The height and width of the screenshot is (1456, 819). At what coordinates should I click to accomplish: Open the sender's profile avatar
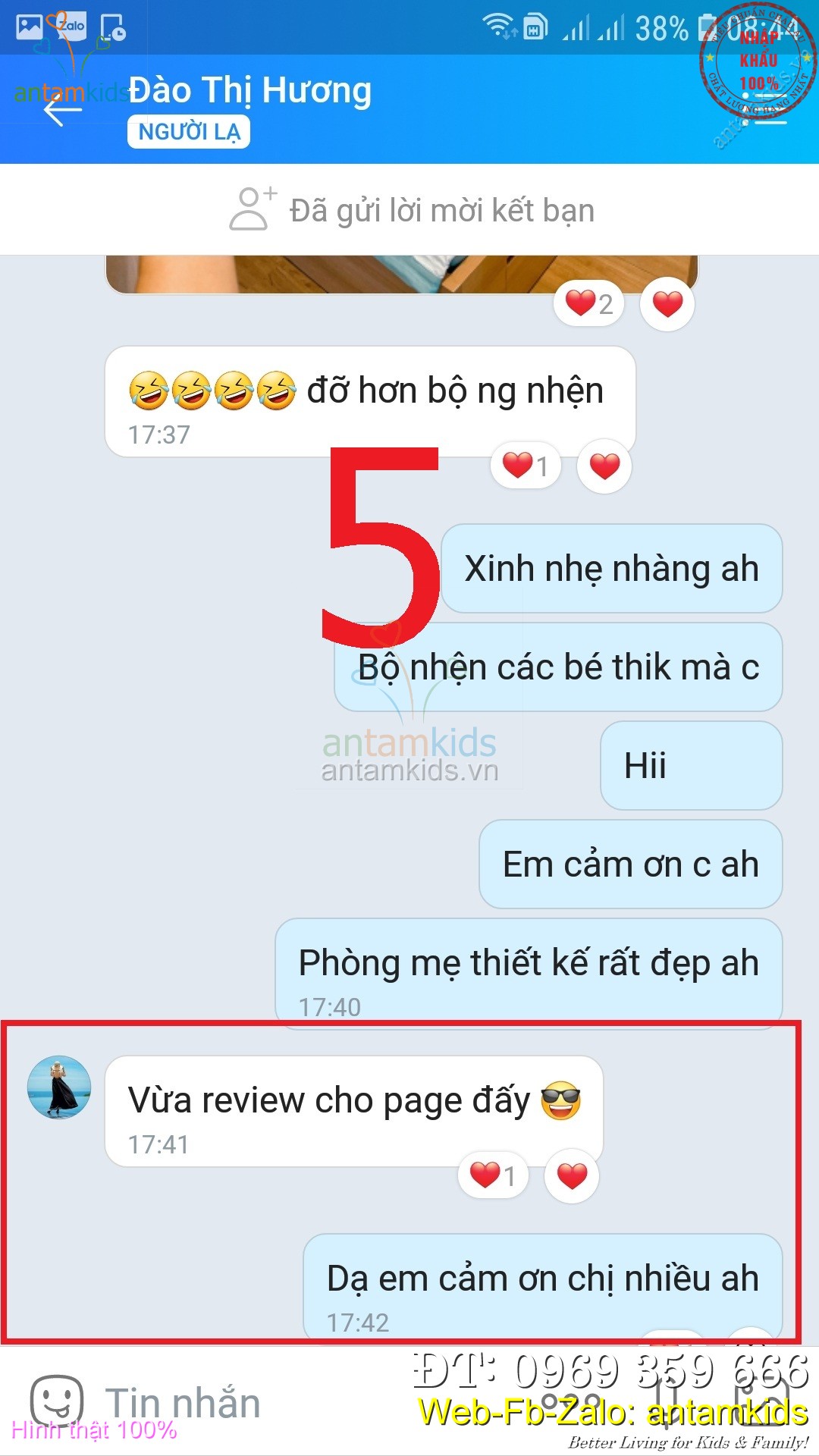point(59,1087)
